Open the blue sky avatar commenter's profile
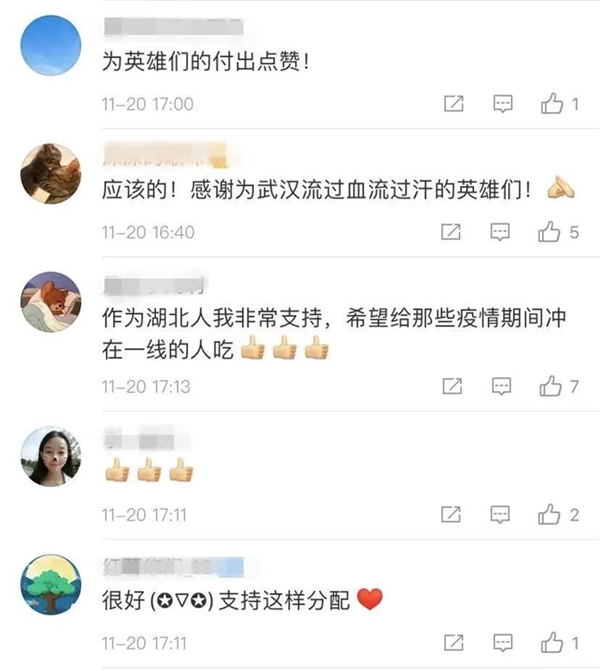 (x=51, y=43)
